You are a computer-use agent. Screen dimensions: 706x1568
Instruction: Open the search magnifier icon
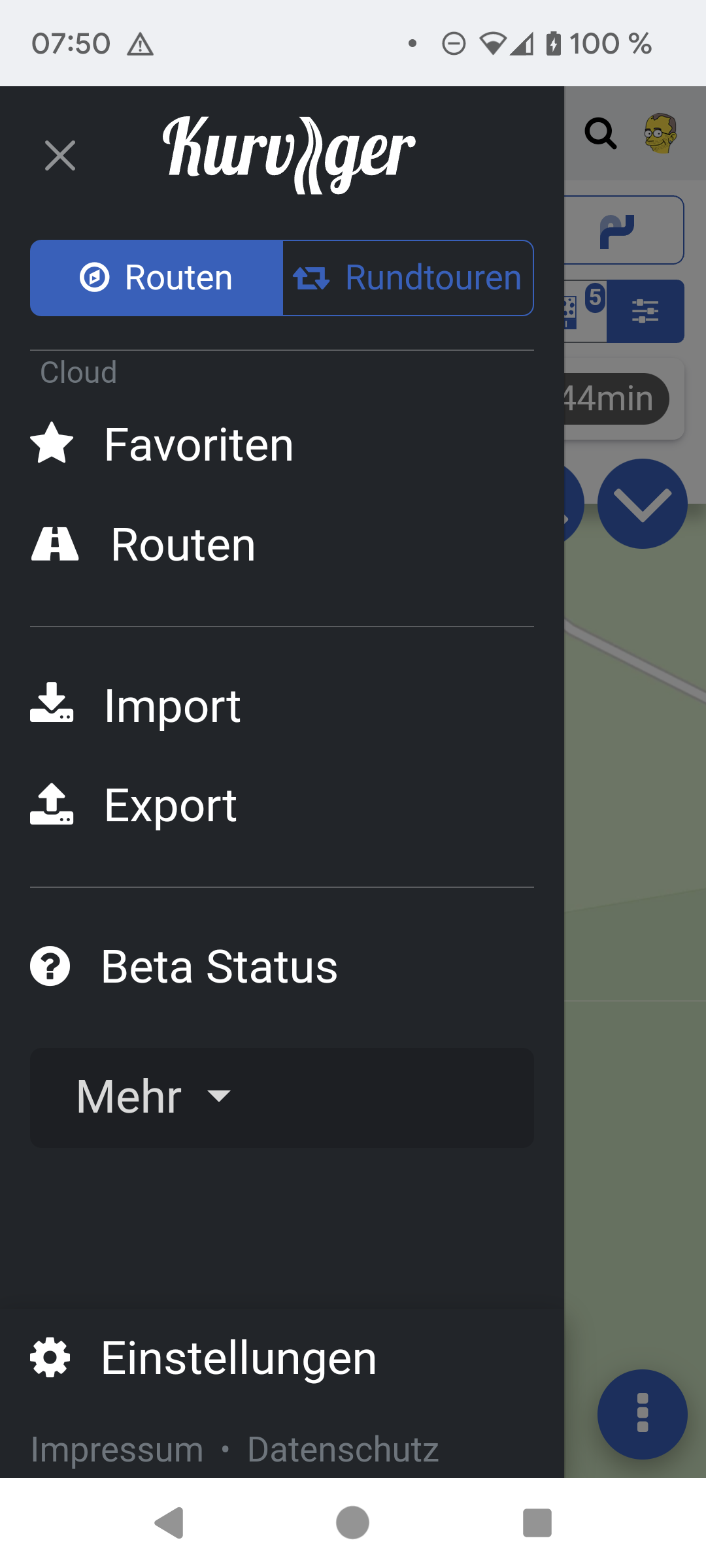tap(600, 133)
